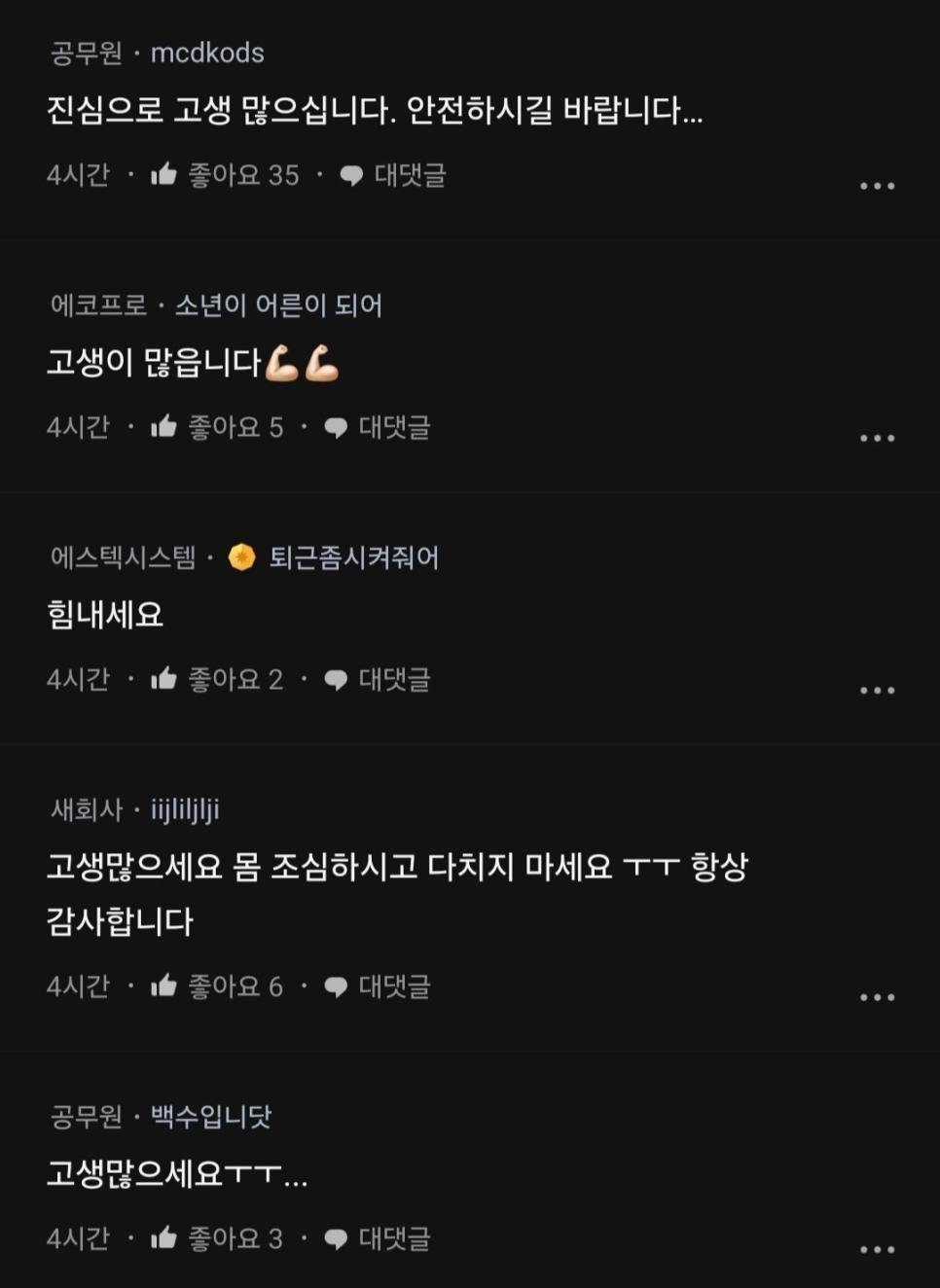Reply to 소년이 어른이 되어's comment
This screenshot has height=1288, width=940.
pyautogui.click(x=378, y=427)
